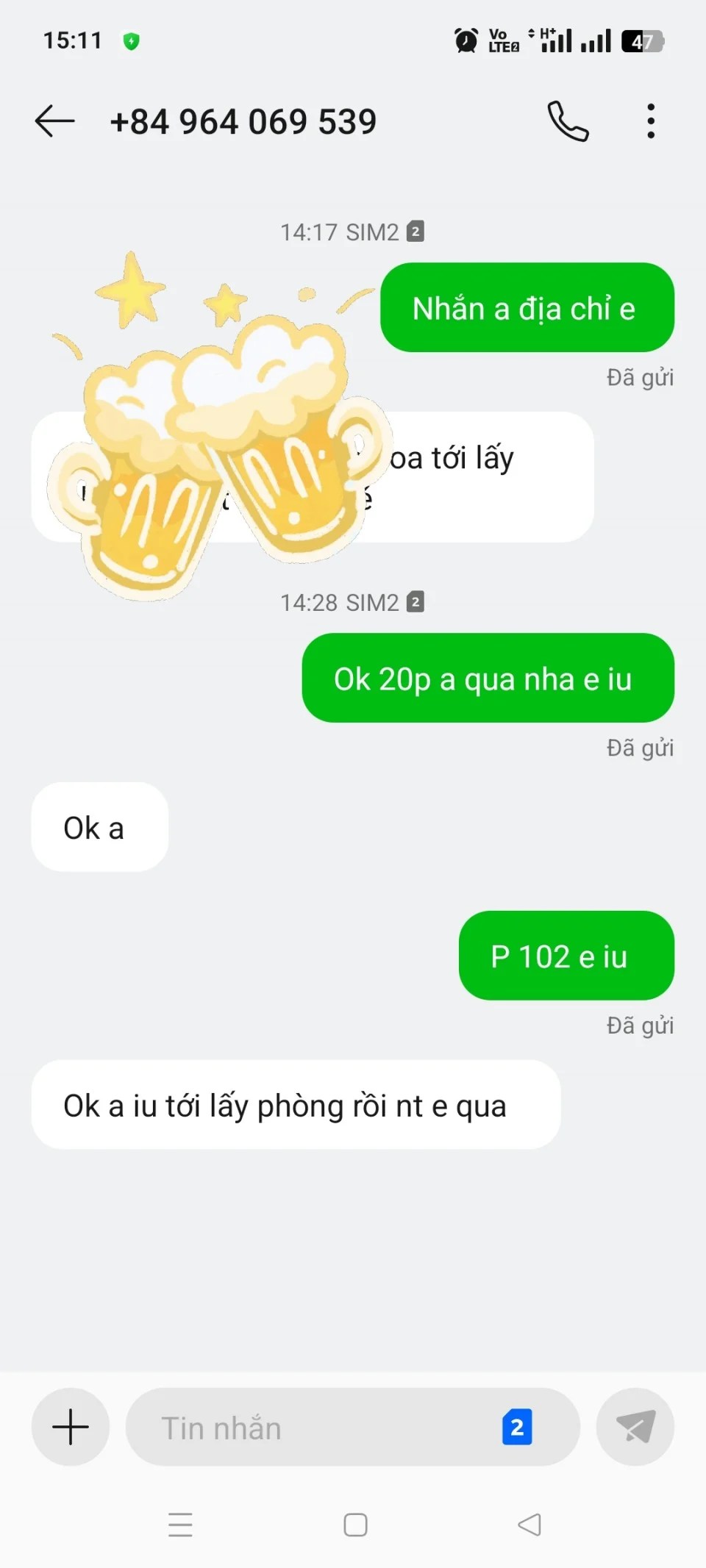Go back to the messages list
706x1568 pixels.
[55, 121]
